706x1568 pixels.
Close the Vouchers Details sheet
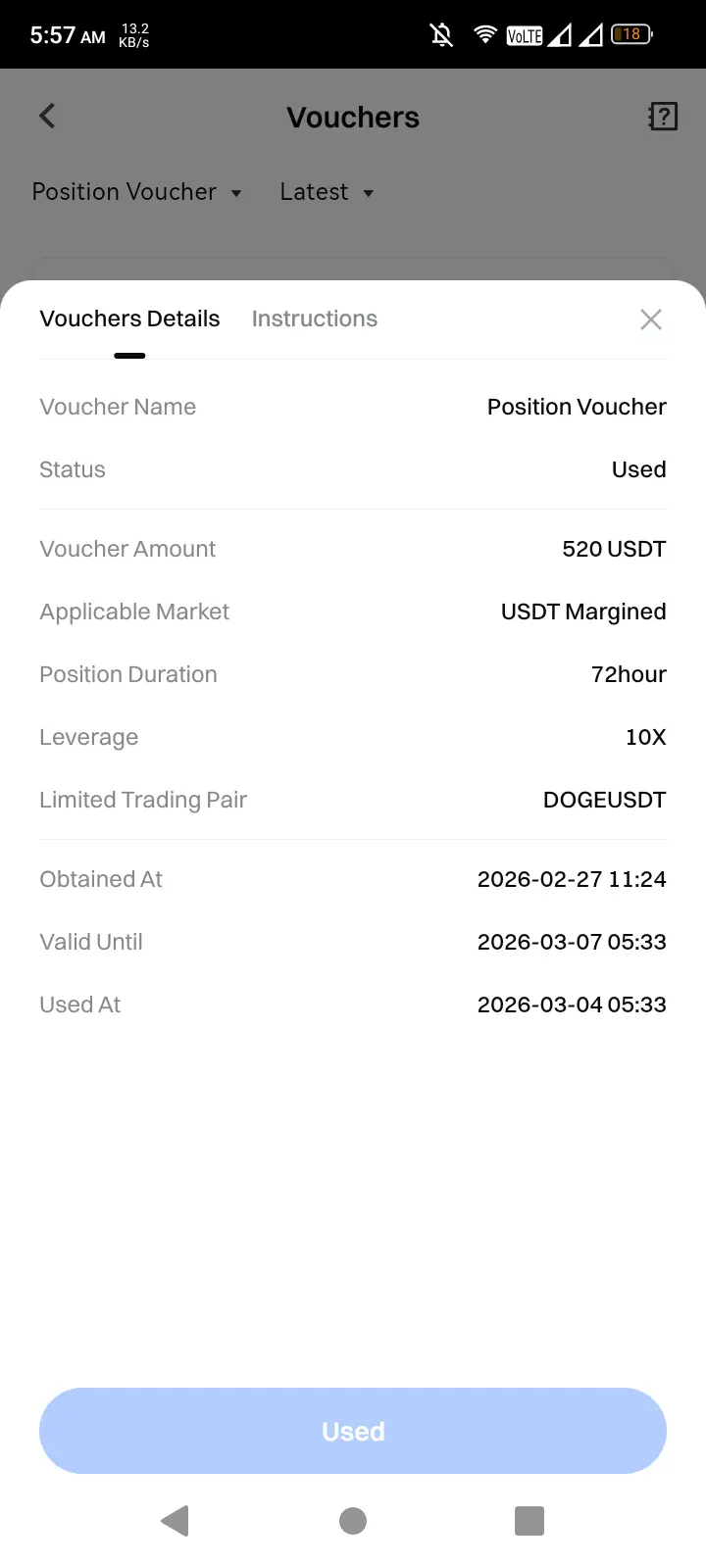point(650,319)
